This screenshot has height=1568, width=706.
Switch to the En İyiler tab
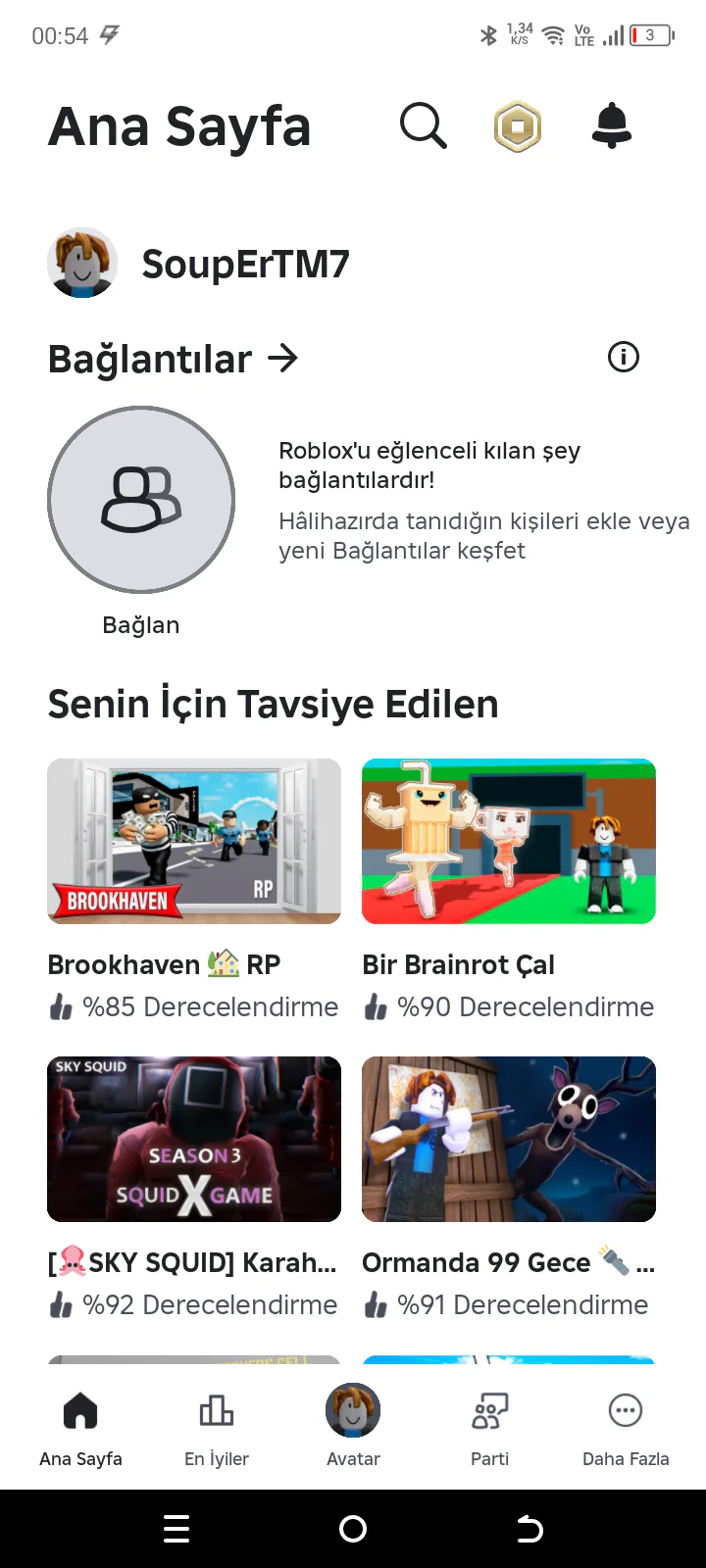coord(217,1426)
